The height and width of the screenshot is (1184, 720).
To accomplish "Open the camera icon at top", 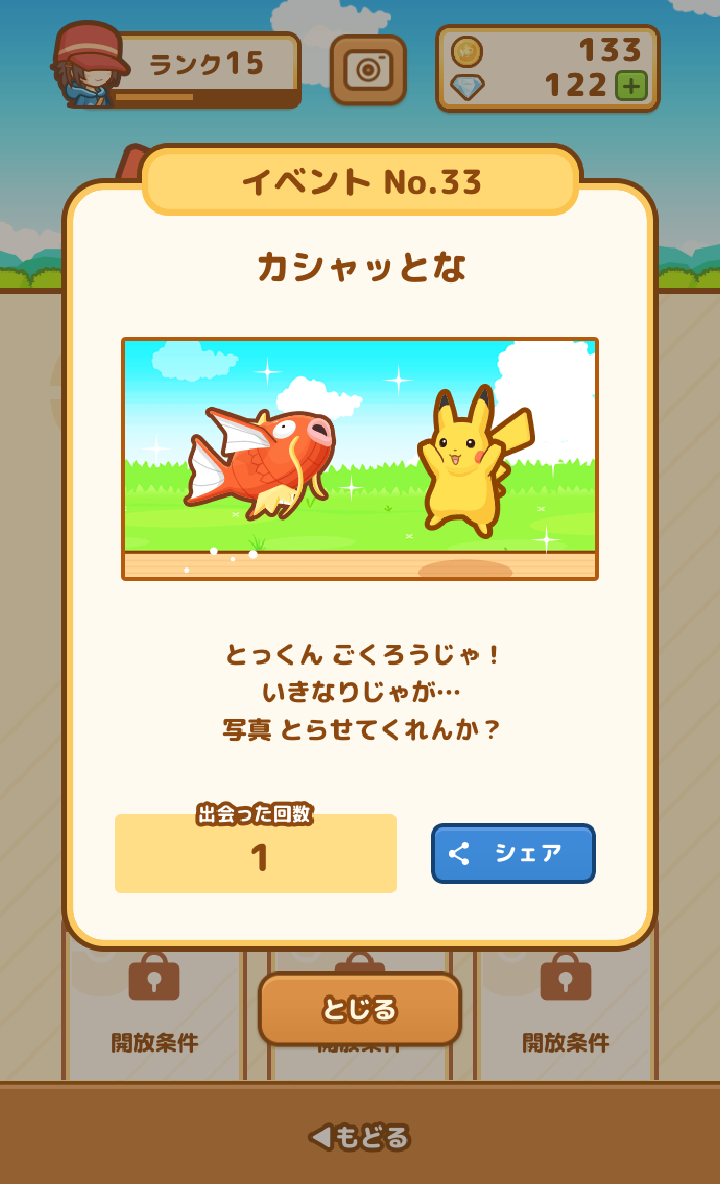I will coord(370,70).
